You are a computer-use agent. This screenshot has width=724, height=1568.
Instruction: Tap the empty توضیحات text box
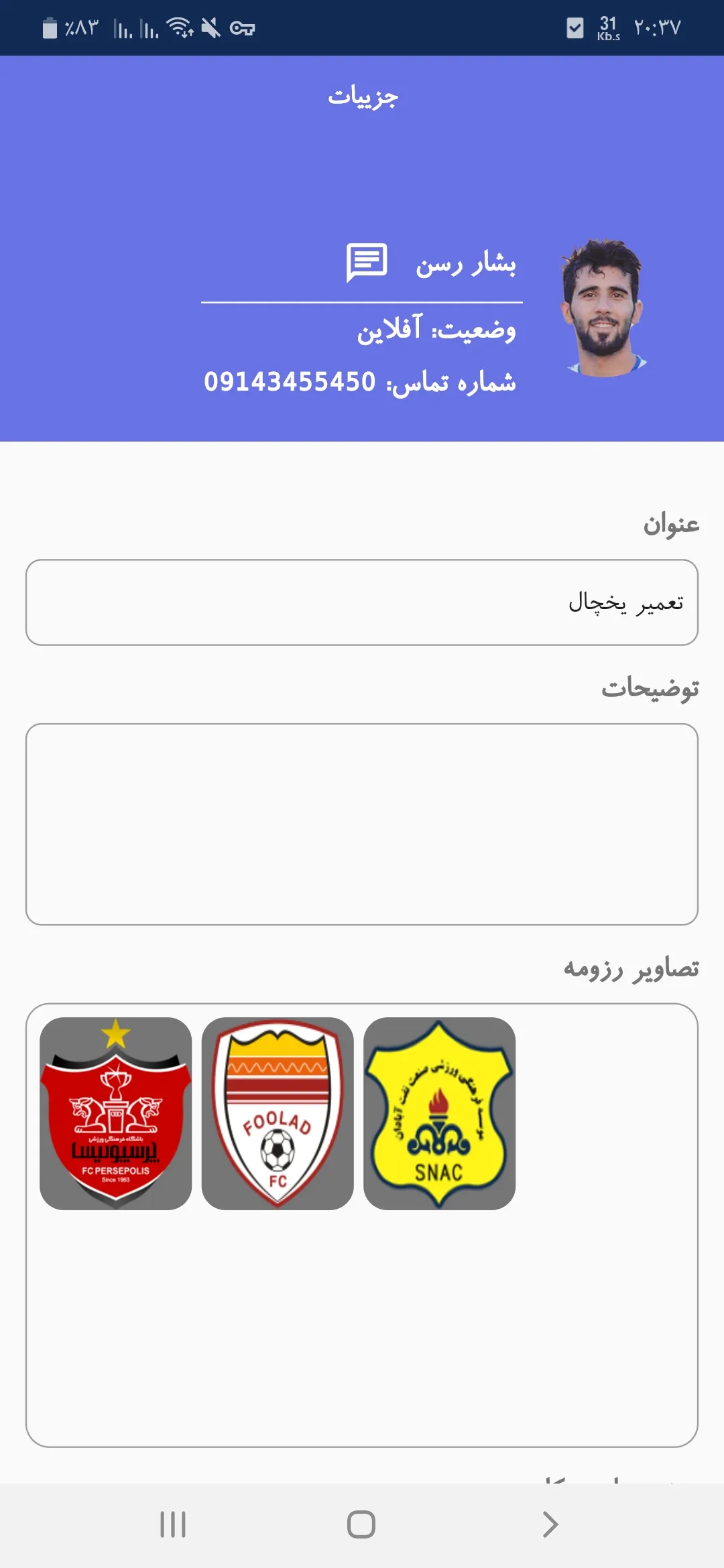[x=362, y=824]
